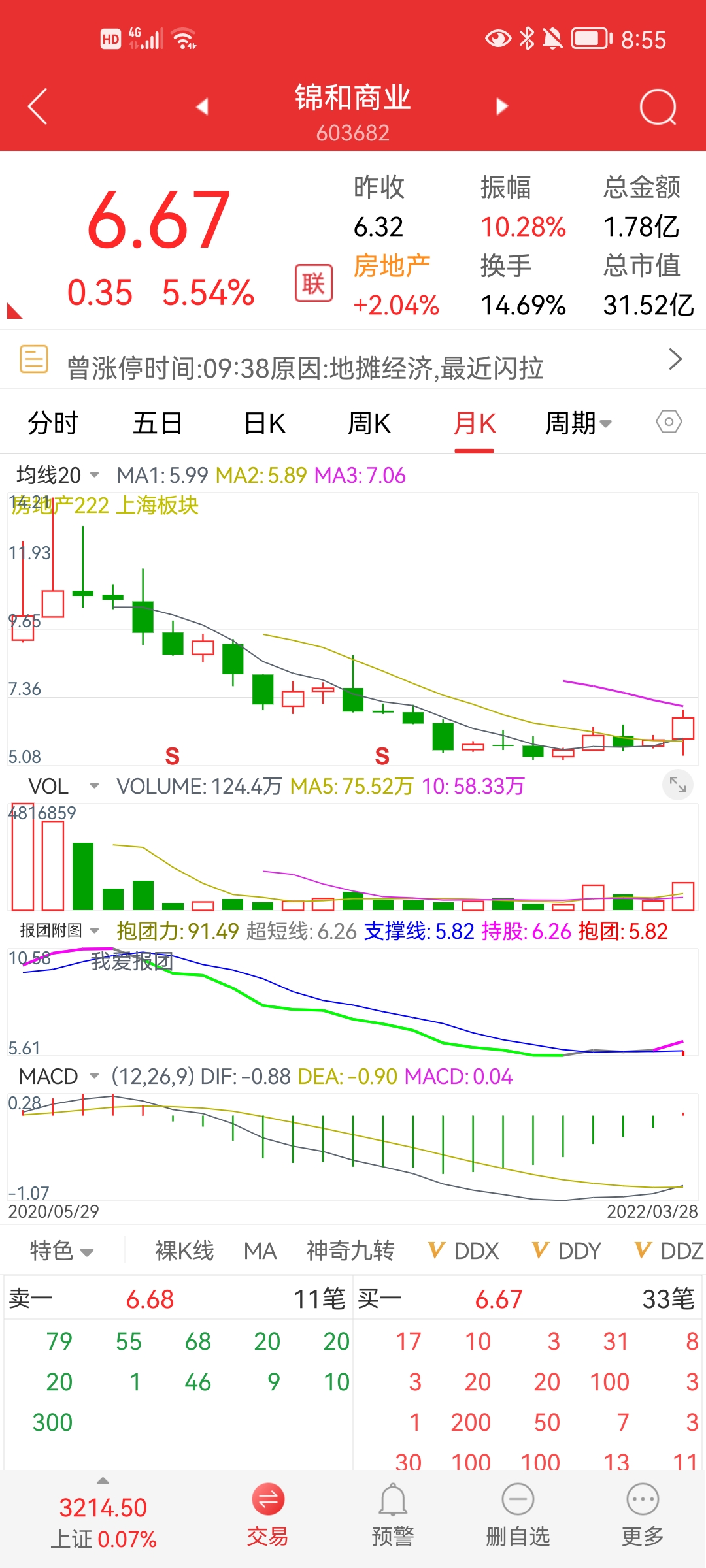706x1568 pixels.
Task: Open chart settings via the gear icon
Action: pos(668,423)
